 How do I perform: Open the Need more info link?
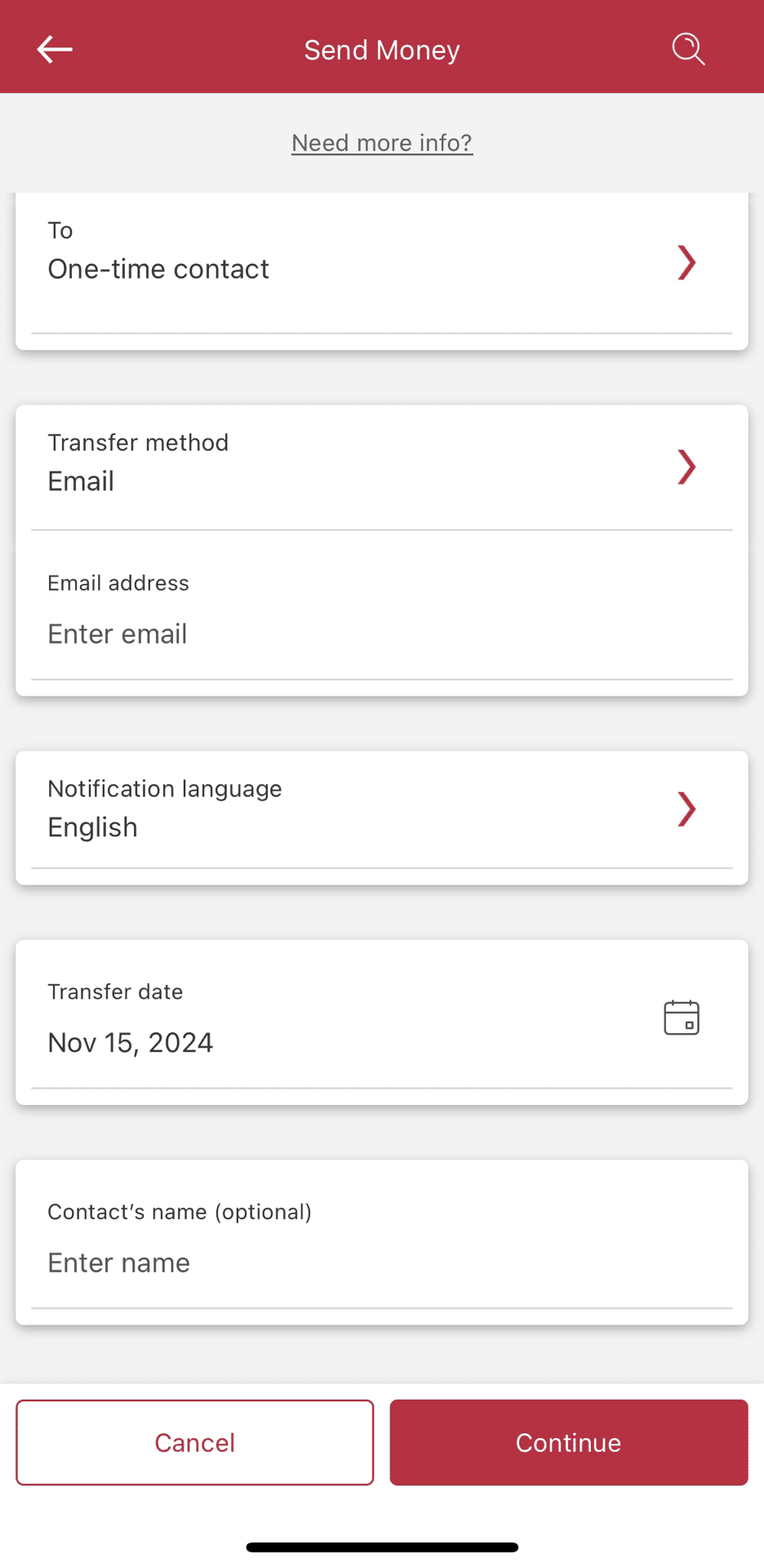pyautogui.click(x=382, y=143)
